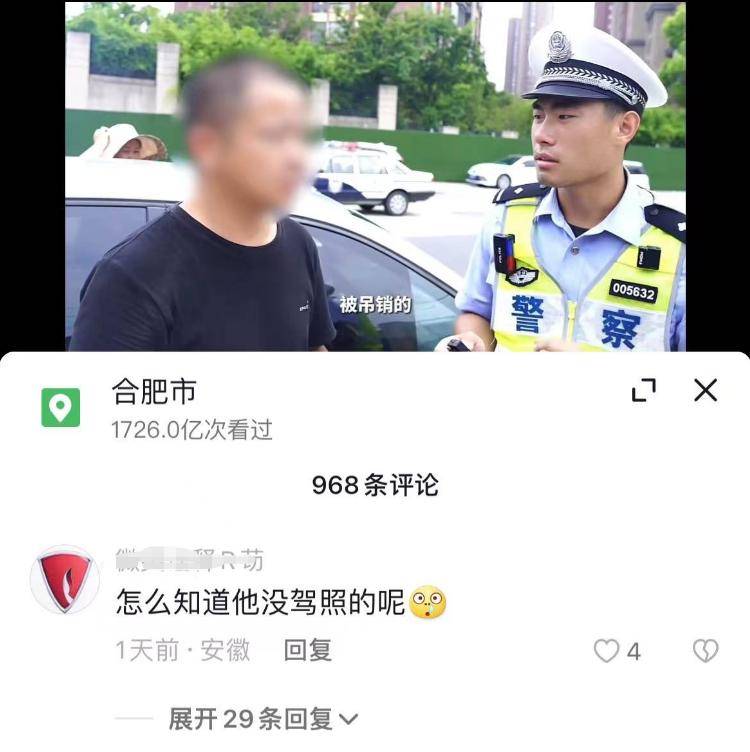This screenshot has height=752, width=750.
Task: Tap the video to pause playback
Action: 375,175
